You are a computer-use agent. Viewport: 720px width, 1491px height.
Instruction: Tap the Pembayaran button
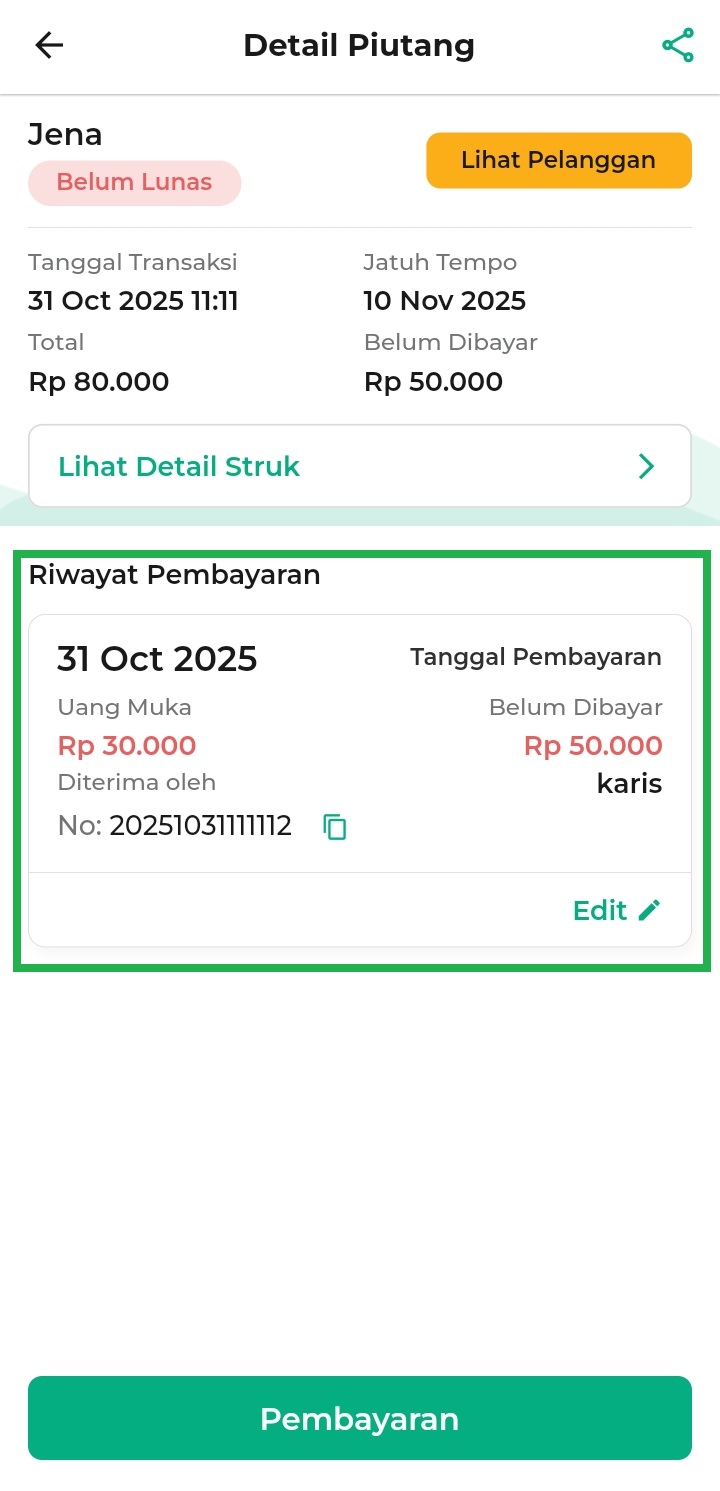(x=359, y=1418)
